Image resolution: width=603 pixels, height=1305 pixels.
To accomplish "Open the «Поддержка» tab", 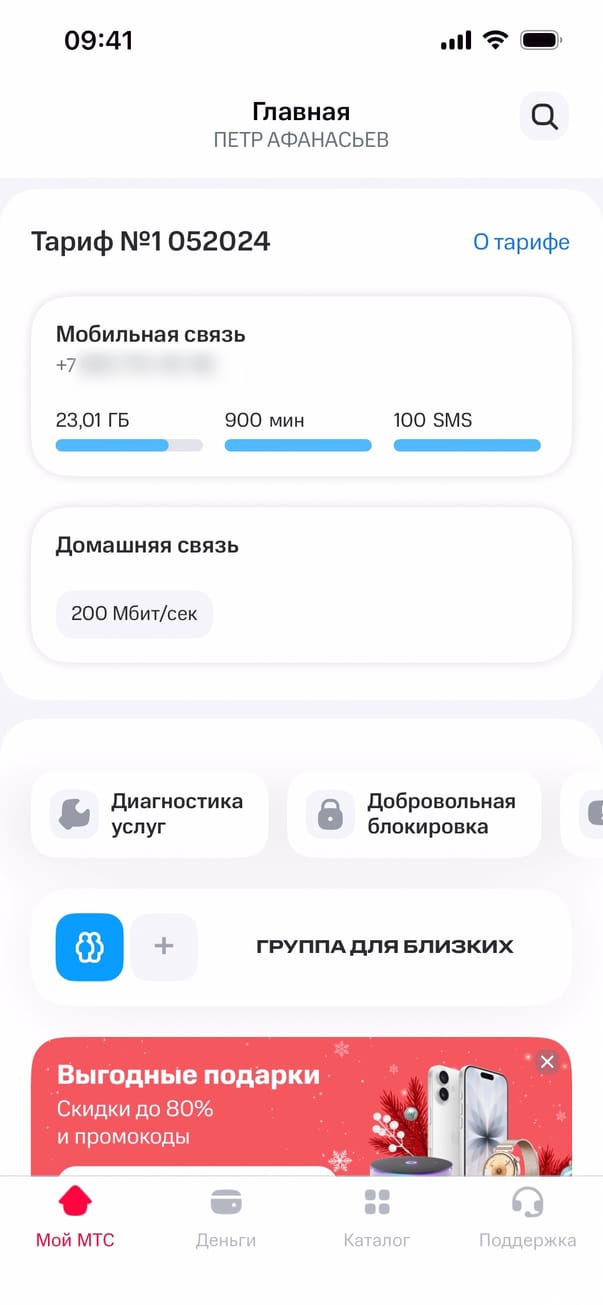I will pyautogui.click(x=527, y=1218).
